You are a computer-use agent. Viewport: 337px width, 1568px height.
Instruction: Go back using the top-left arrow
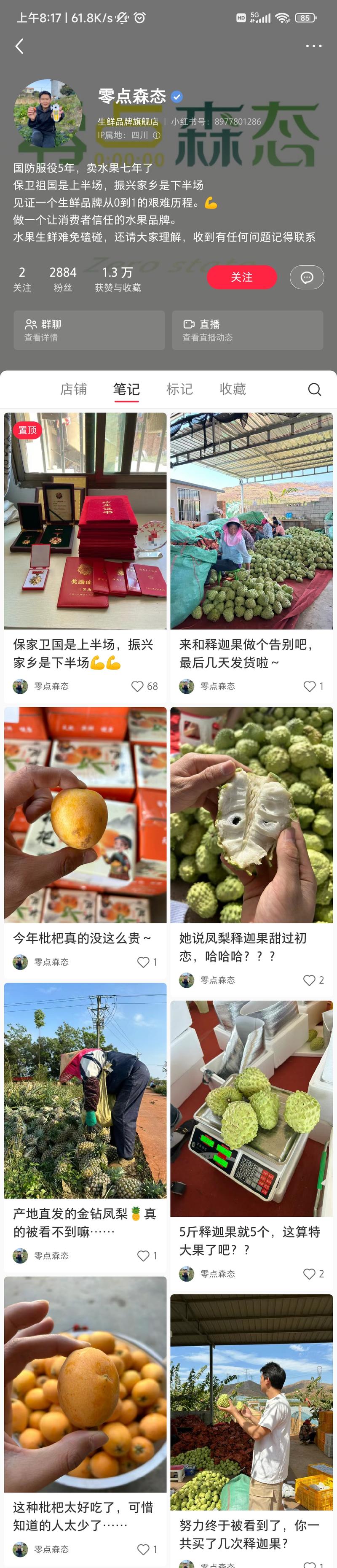[x=19, y=46]
